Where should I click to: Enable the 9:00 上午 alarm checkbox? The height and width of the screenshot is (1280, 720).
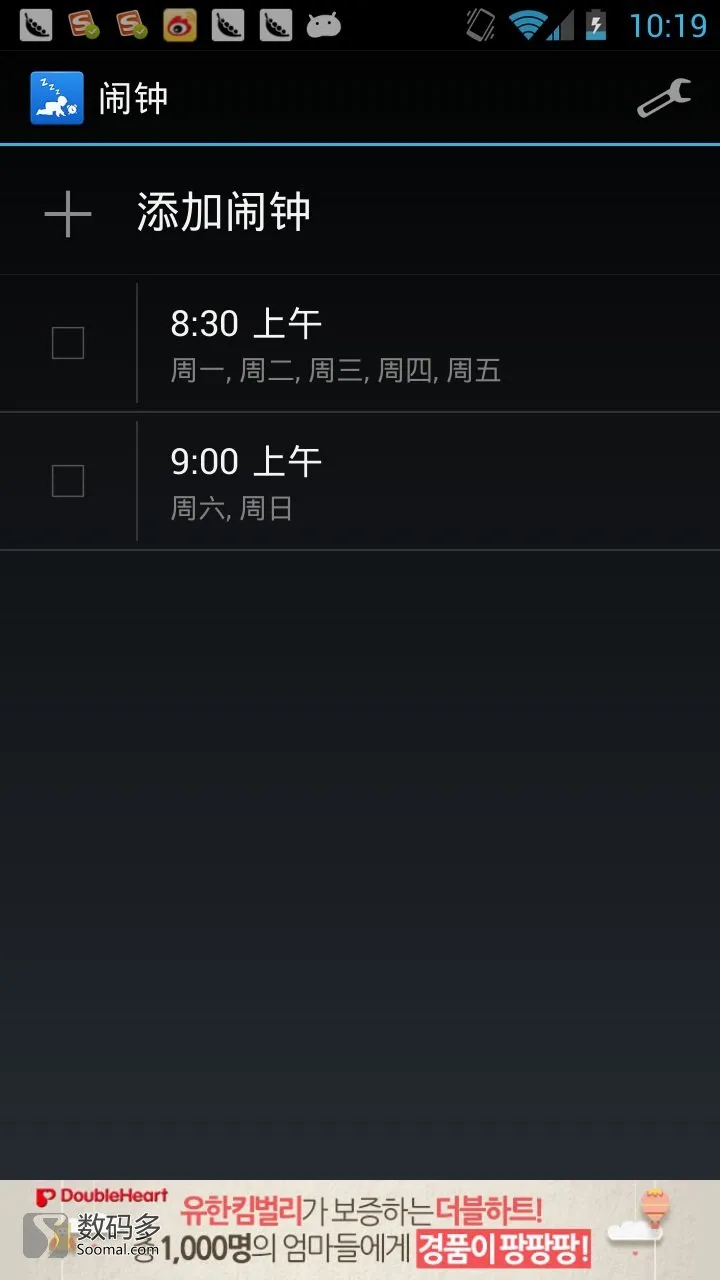(68, 481)
